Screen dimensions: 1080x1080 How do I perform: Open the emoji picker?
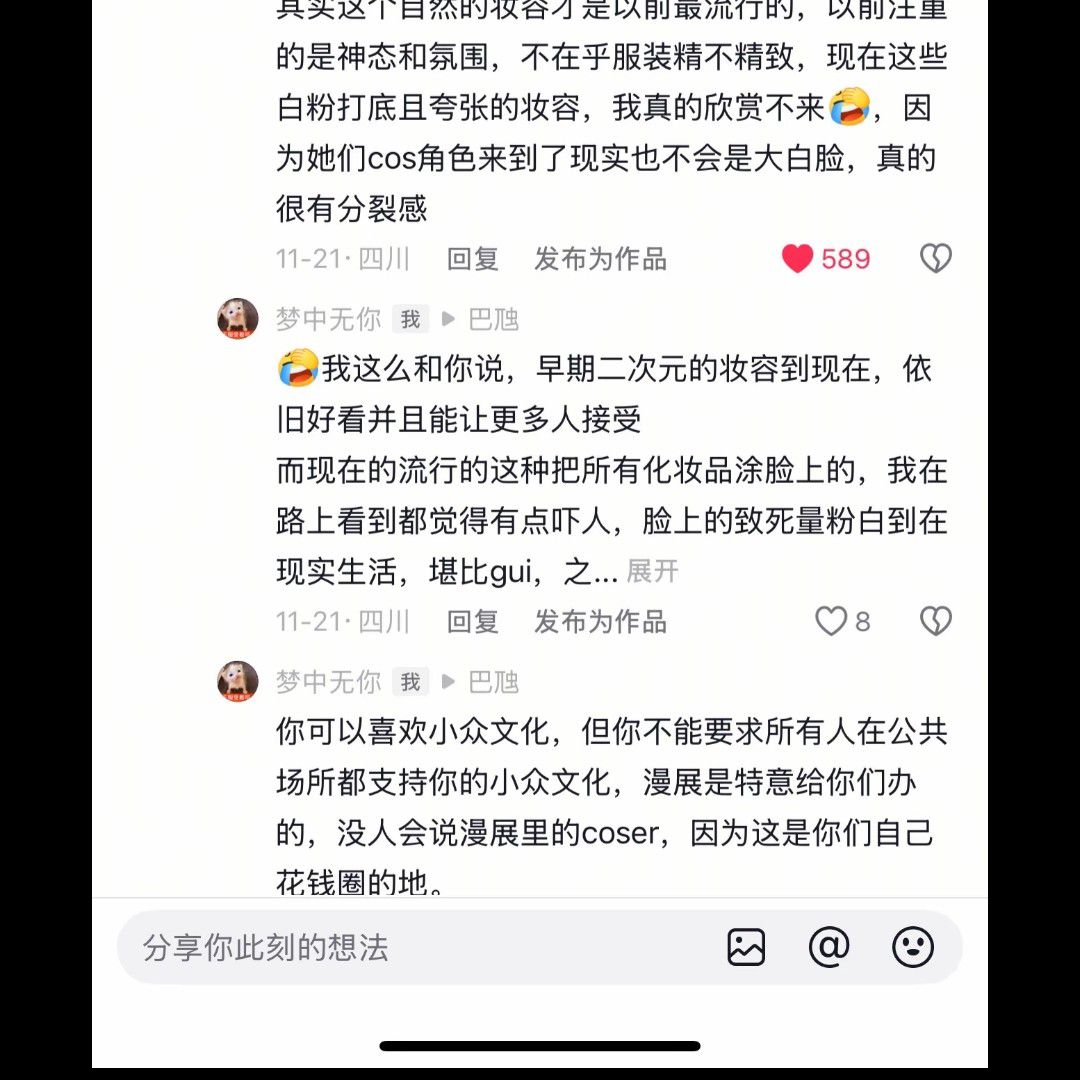click(912, 947)
